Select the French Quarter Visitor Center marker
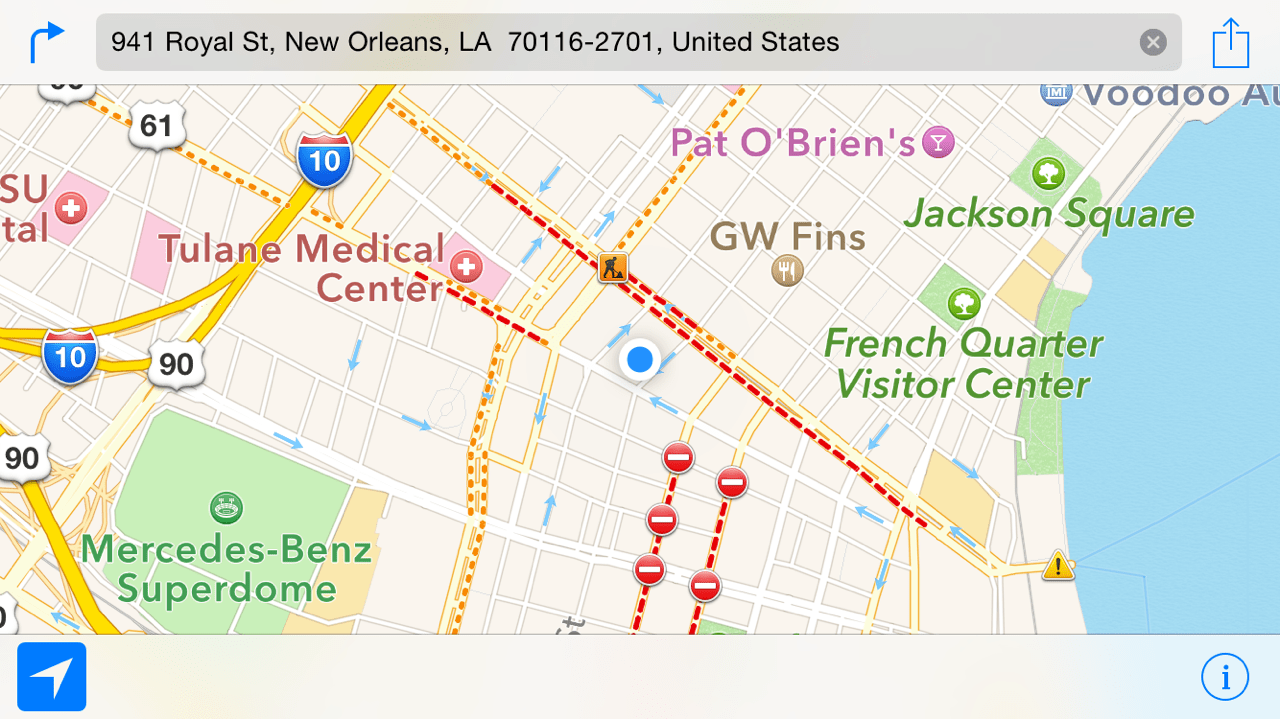The width and height of the screenshot is (1280, 719). [964, 302]
